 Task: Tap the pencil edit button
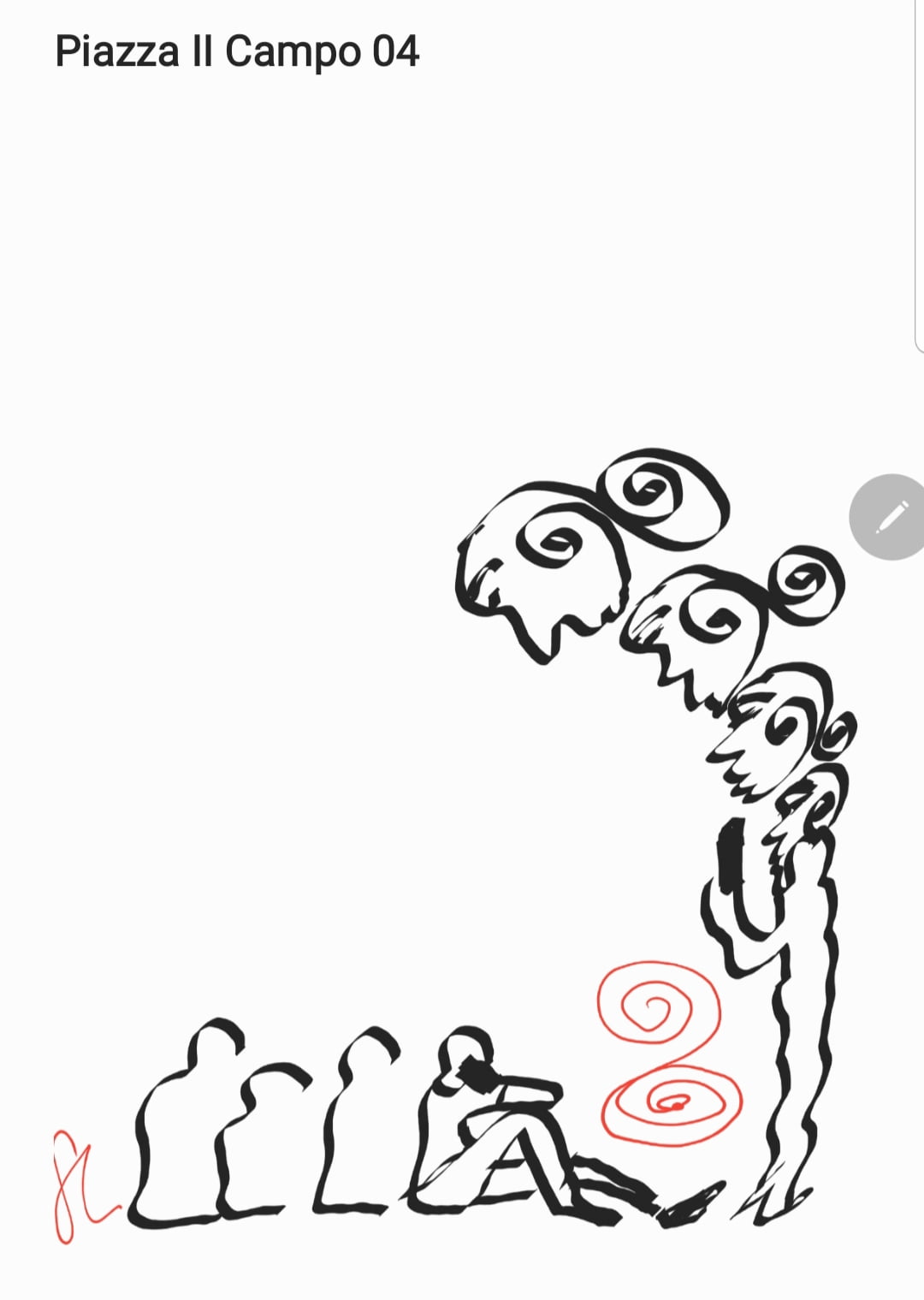tap(891, 517)
